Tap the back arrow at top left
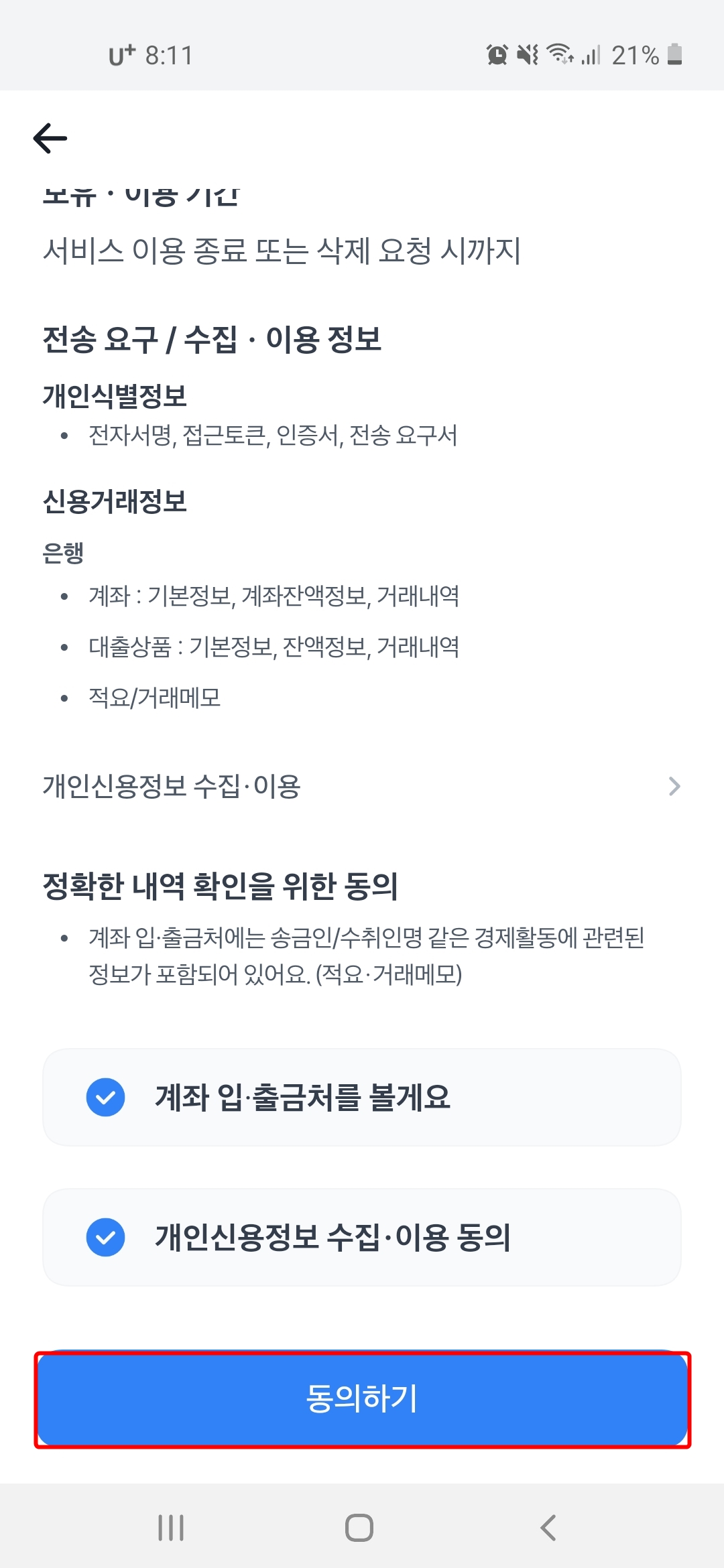 pos(50,139)
